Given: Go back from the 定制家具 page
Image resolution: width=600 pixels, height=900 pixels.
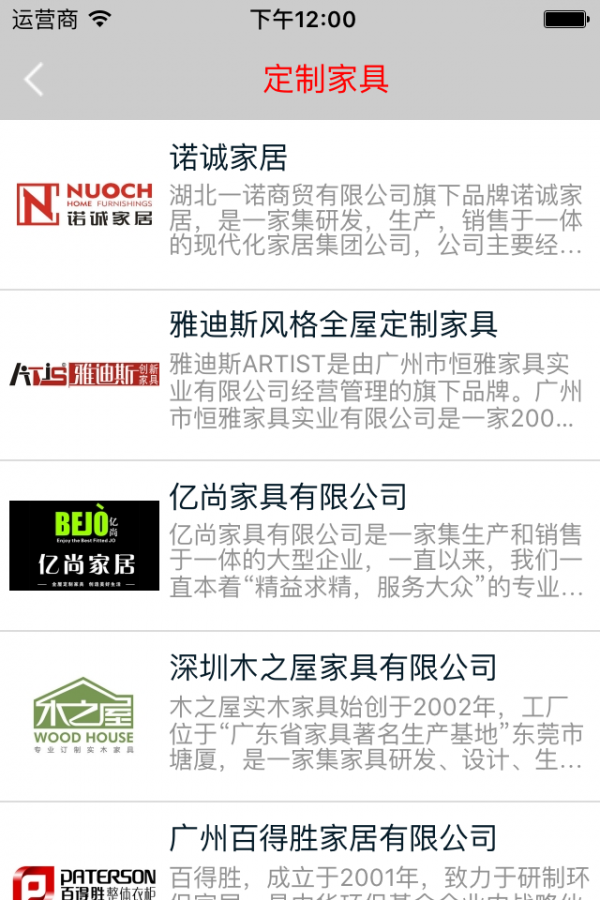Looking at the screenshot, I should coord(35,79).
